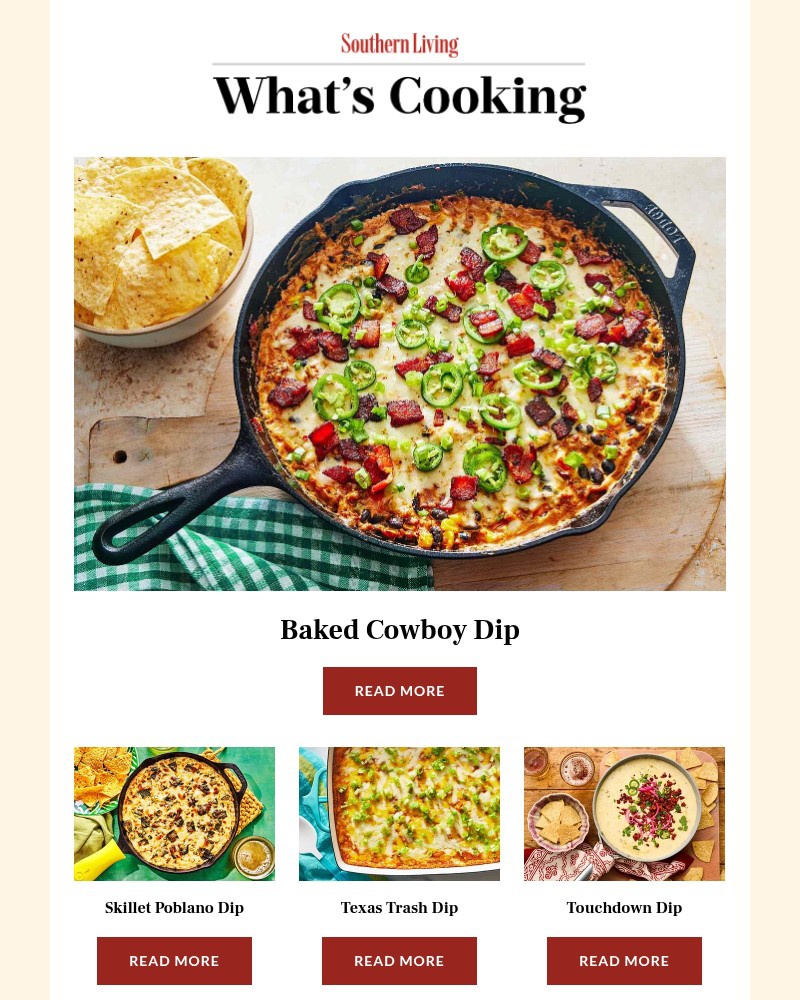800x1000 pixels.
Task: Open the What's Cooking header link
Action: coord(399,95)
